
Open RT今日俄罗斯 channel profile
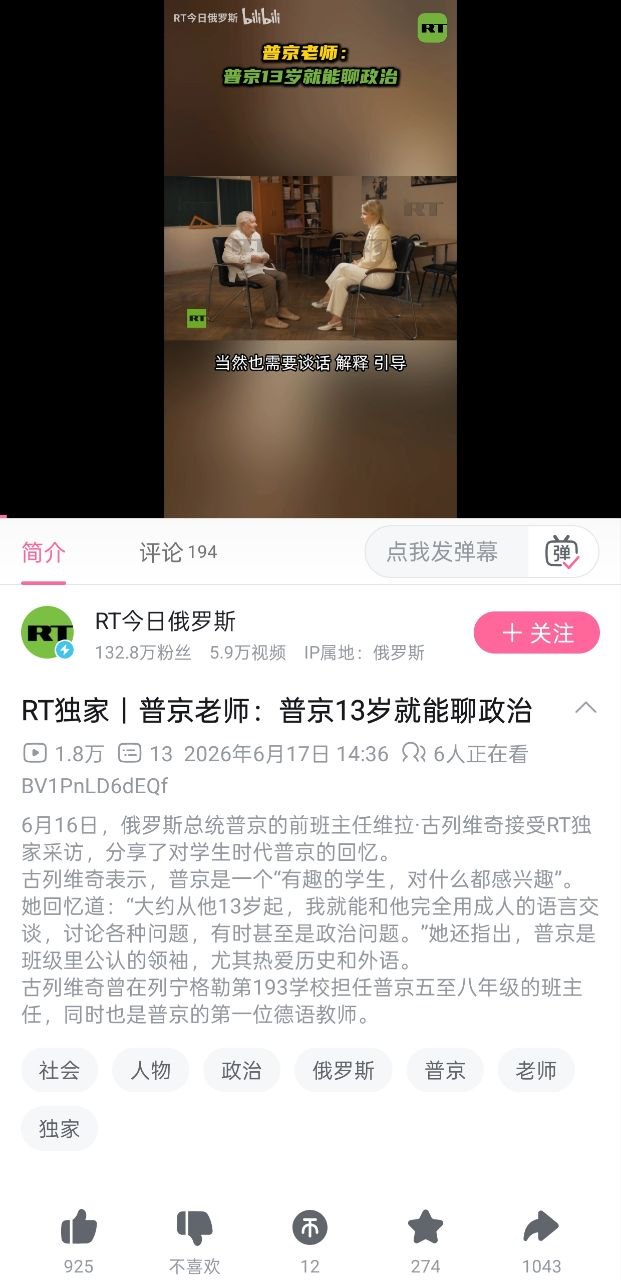165,621
